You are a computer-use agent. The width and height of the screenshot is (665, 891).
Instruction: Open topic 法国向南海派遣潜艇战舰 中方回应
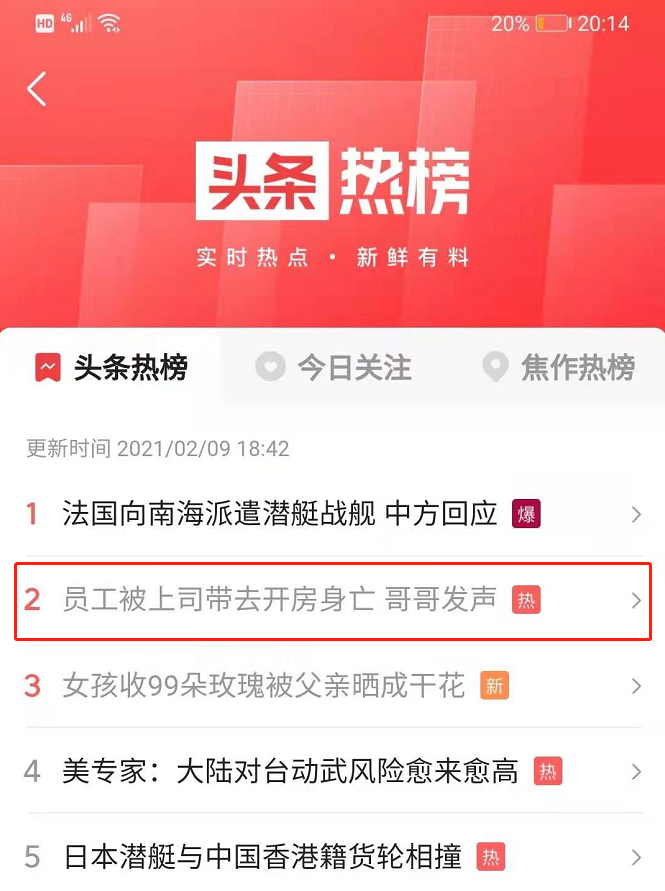(x=279, y=515)
